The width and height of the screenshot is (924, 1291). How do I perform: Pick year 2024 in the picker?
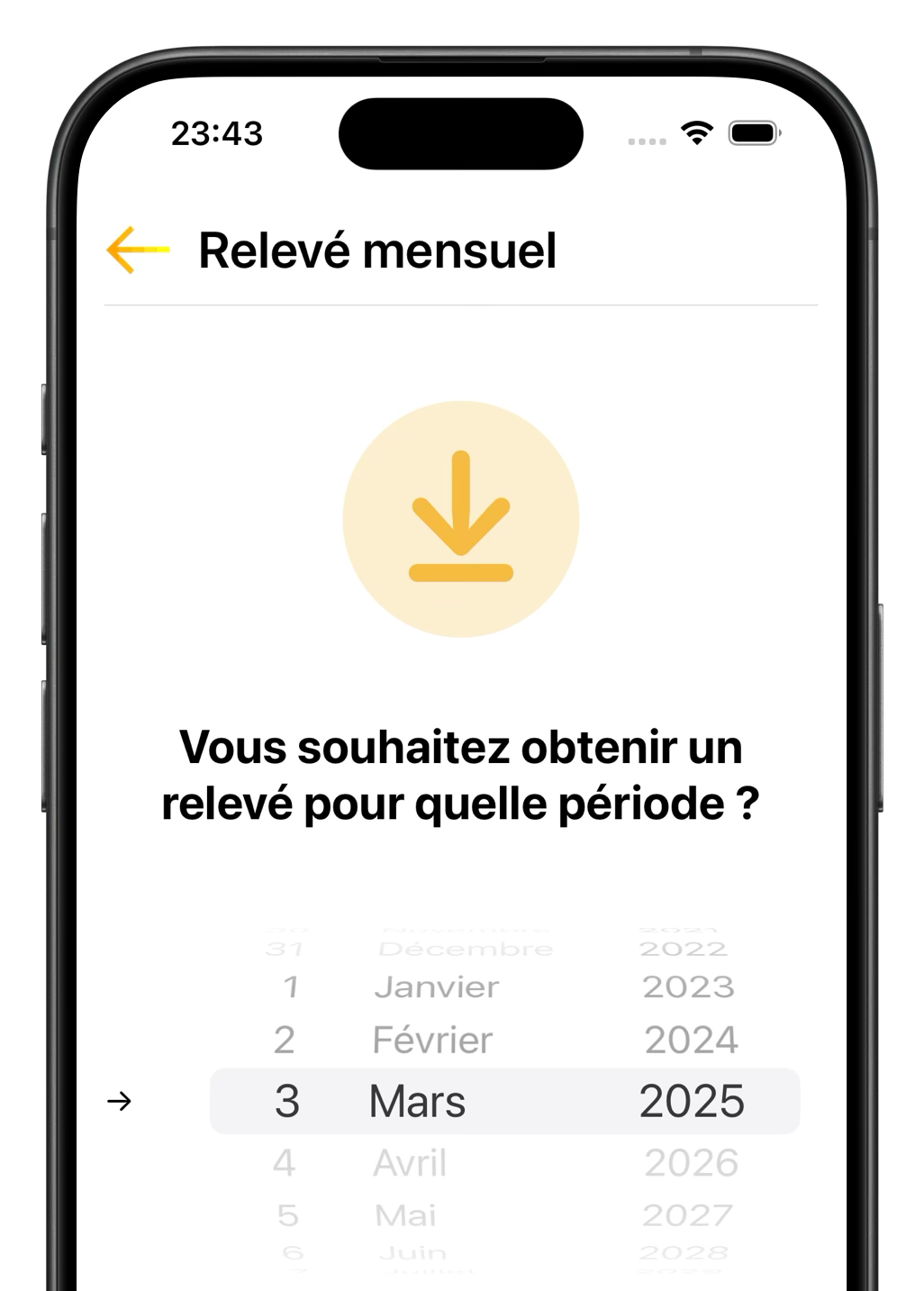coord(691,1040)
